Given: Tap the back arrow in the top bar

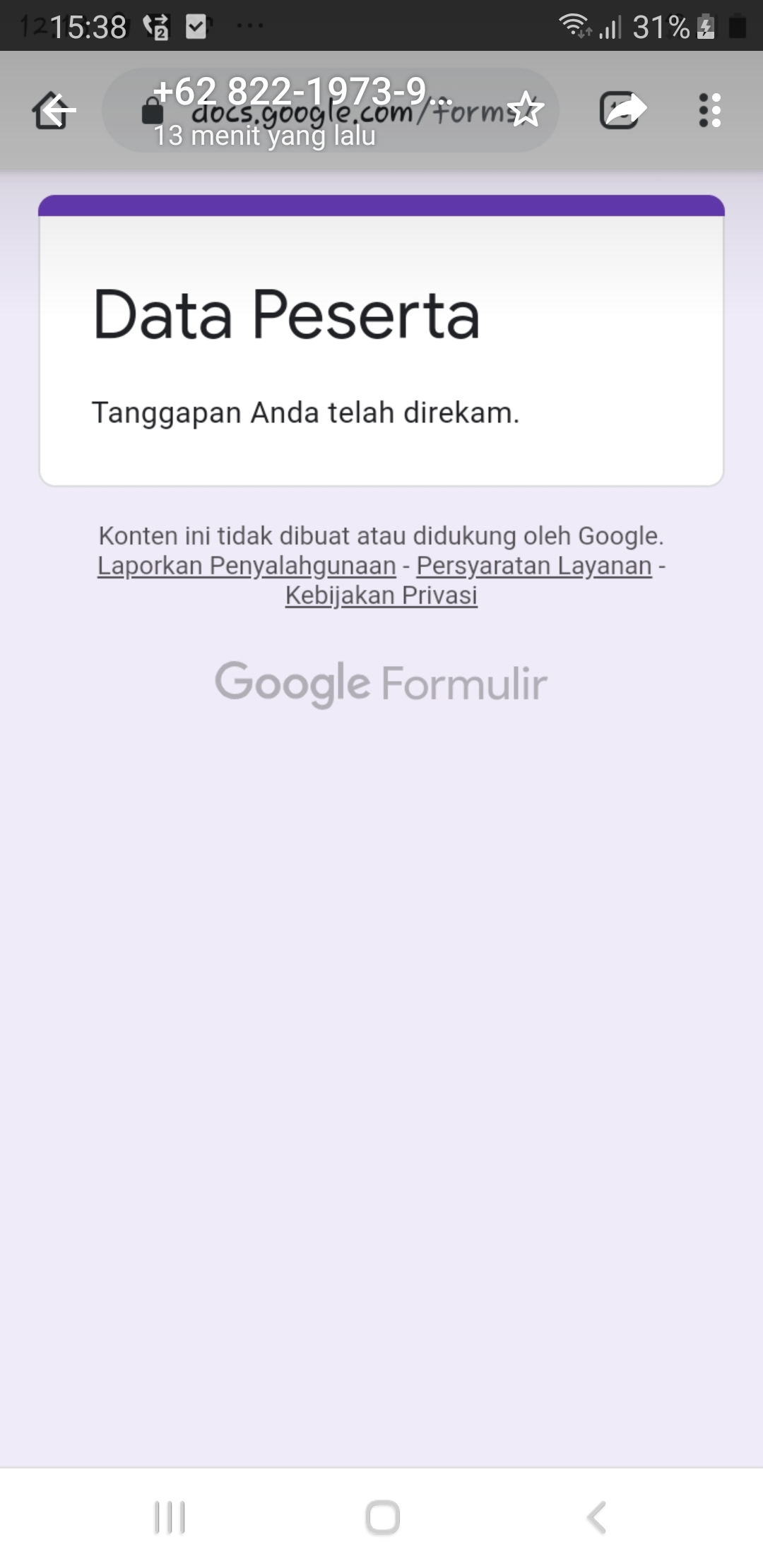Looking at the screenshot, I should 55,110.
